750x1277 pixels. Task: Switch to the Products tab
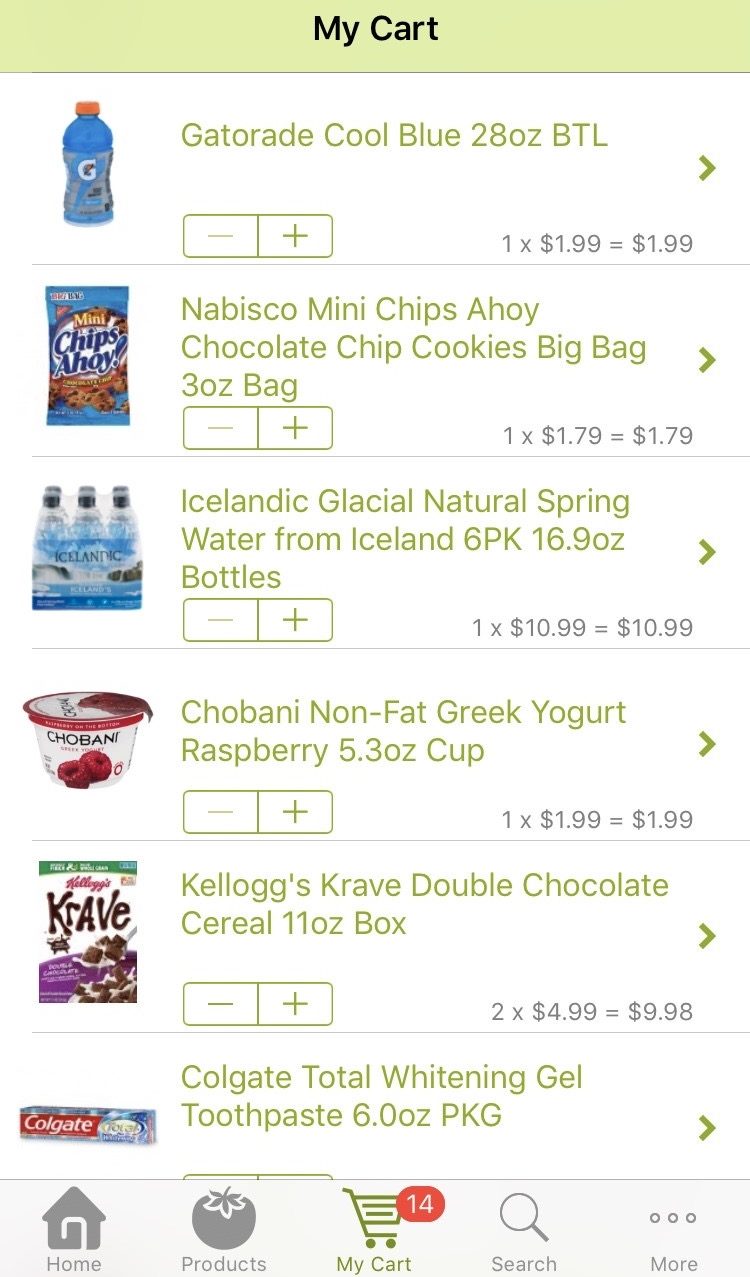[x=224, y=1230]
